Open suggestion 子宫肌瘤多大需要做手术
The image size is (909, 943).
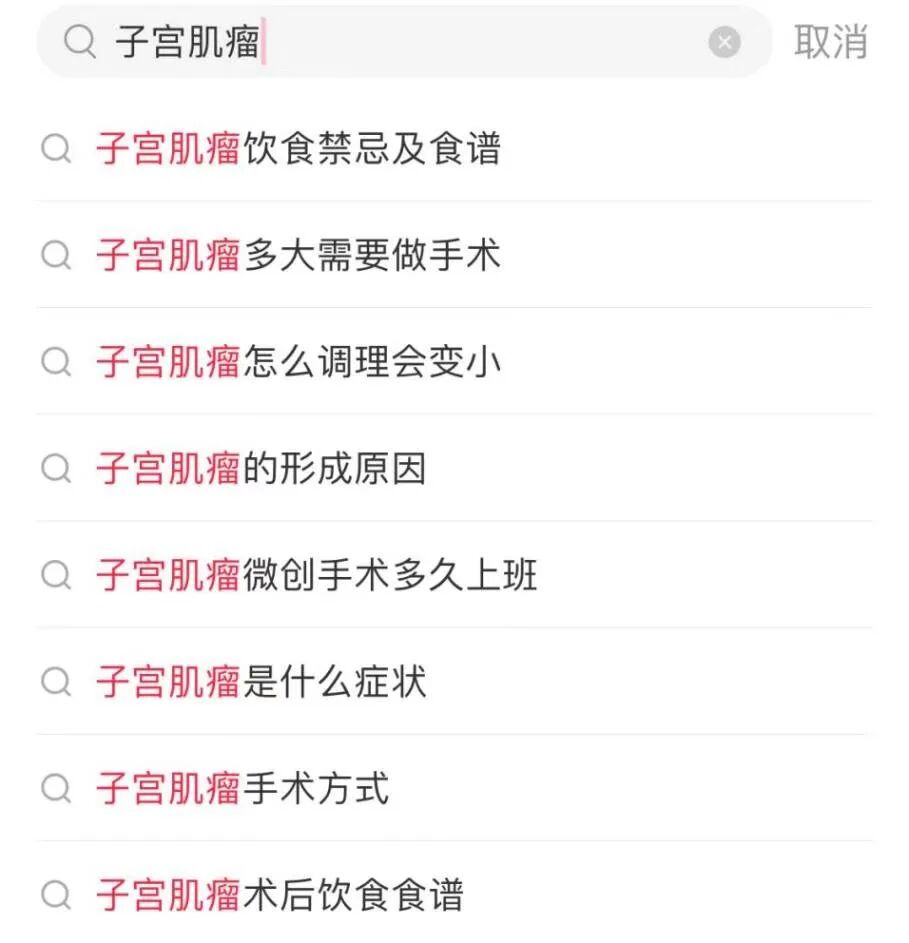[298, 255]
